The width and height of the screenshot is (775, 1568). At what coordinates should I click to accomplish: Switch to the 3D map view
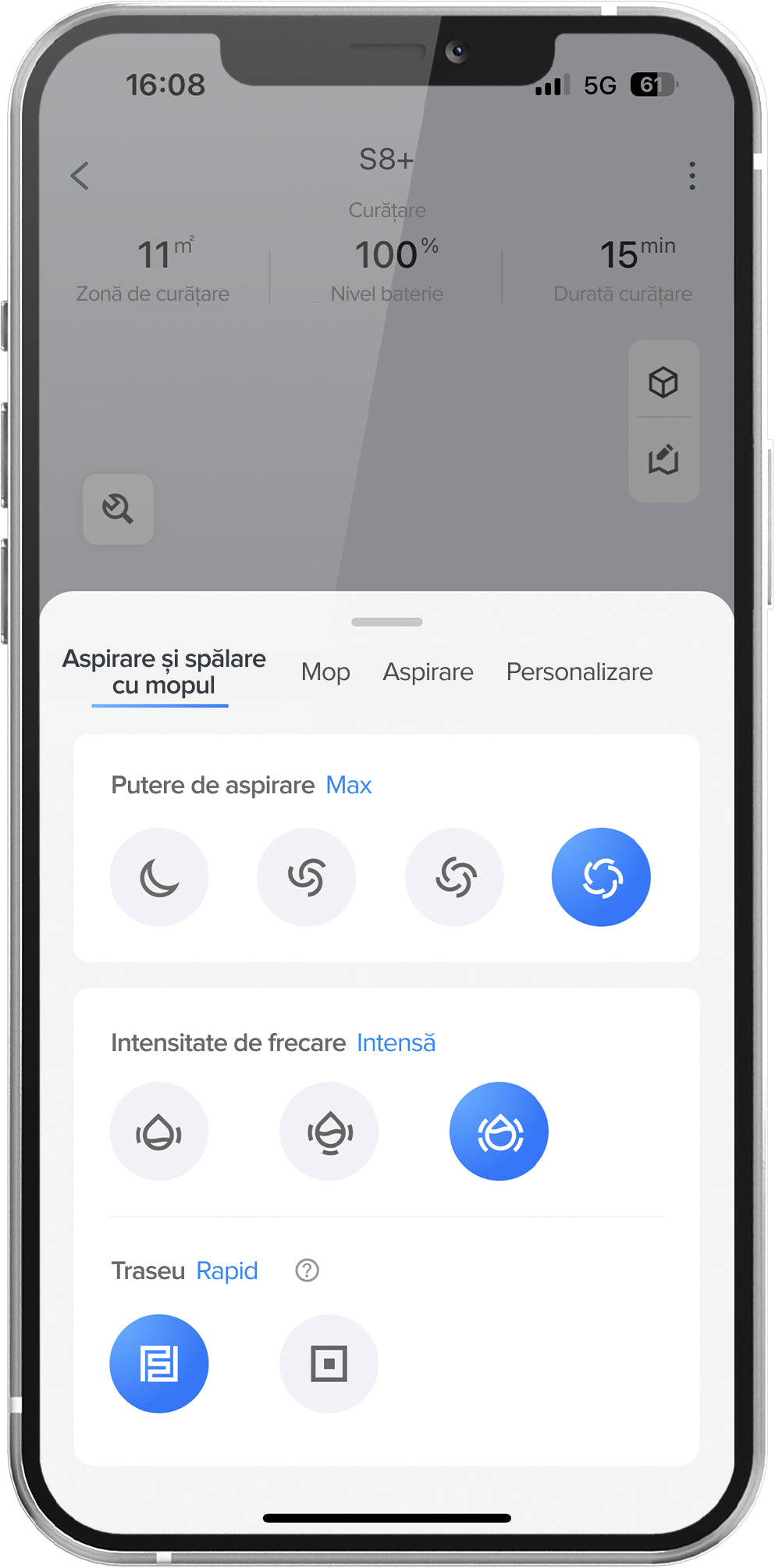click(x=663, y=382)
